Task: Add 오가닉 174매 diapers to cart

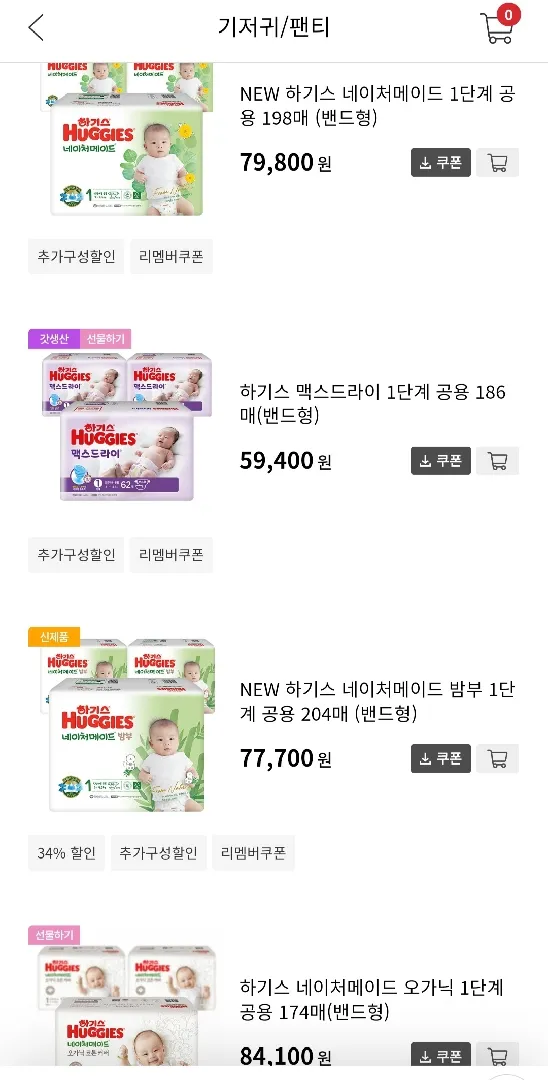Action: pos(497,1055)
